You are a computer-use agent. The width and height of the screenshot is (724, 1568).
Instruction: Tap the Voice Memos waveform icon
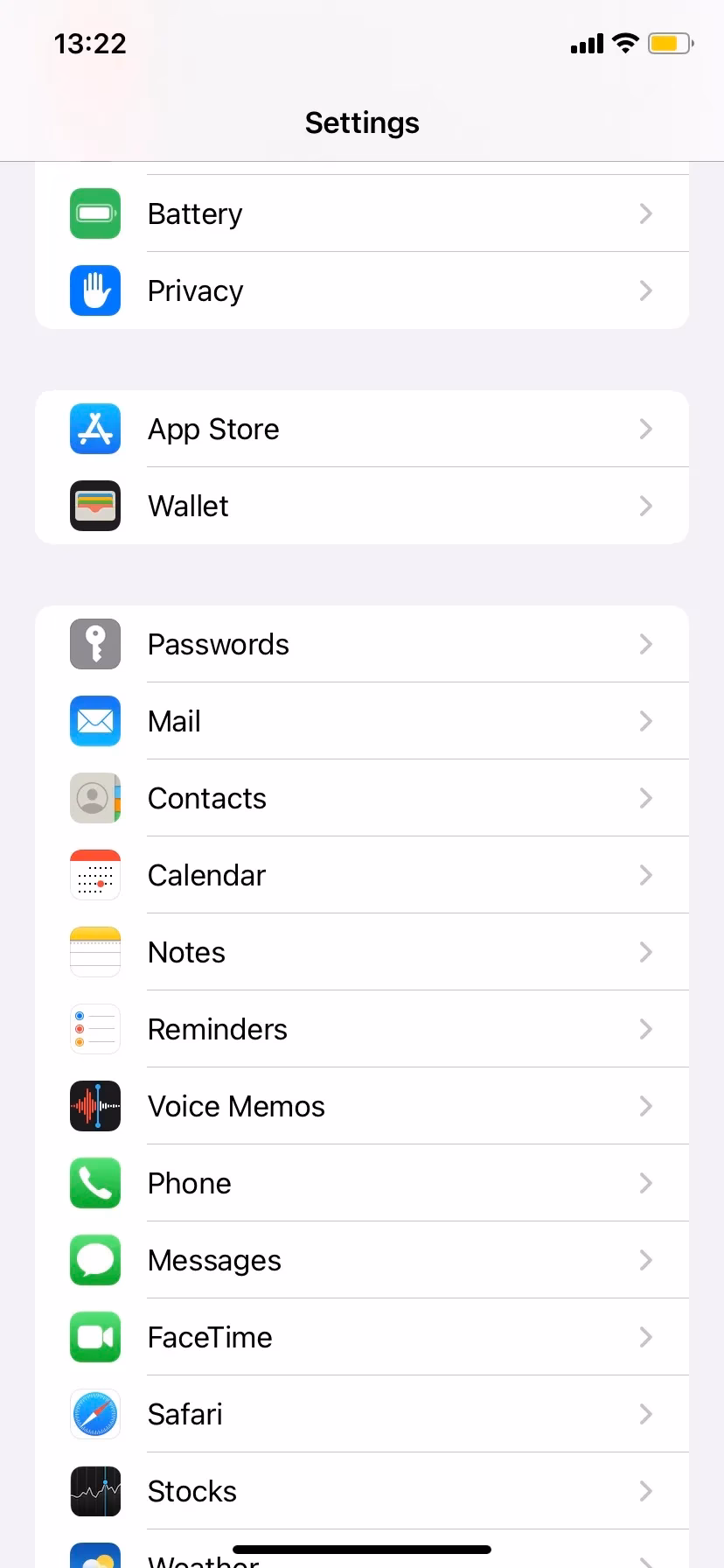click(x=94, y=1106)
